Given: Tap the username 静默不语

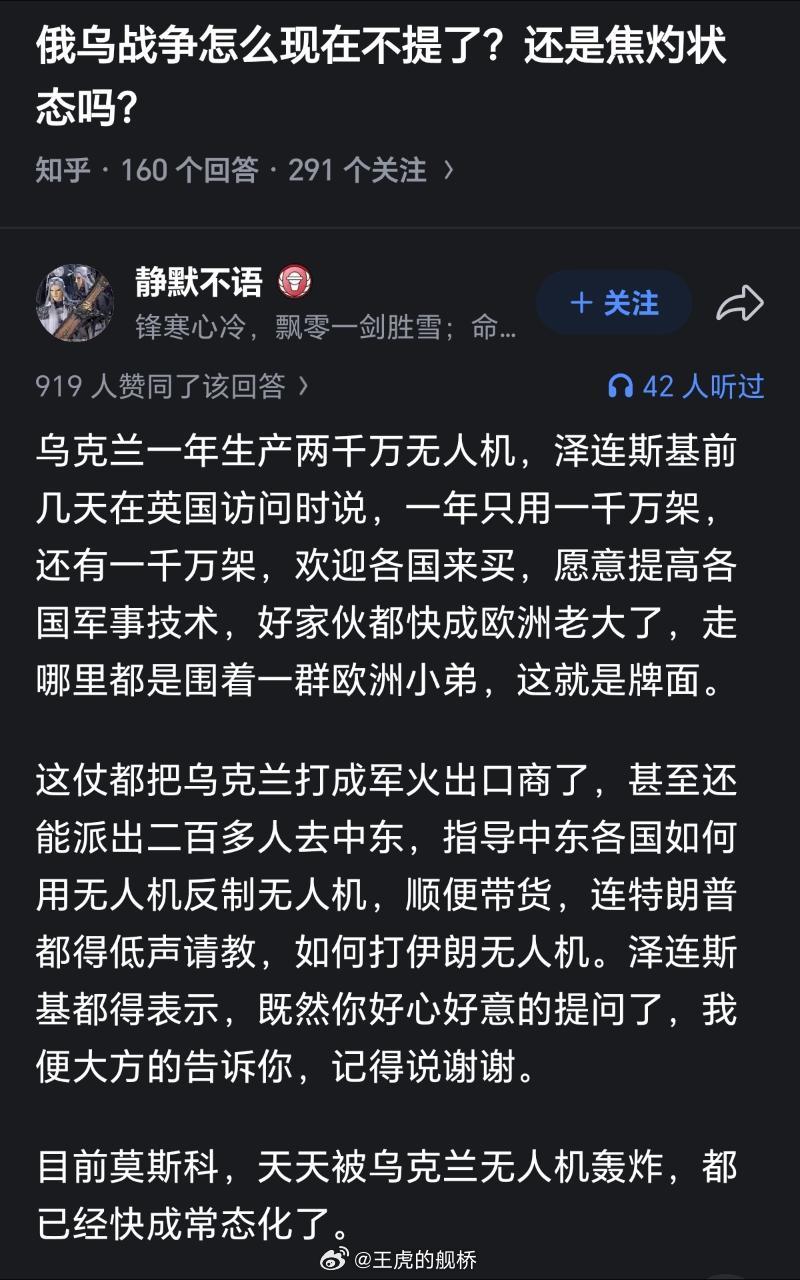Looking at the screenshot, I should coord(199,285).
